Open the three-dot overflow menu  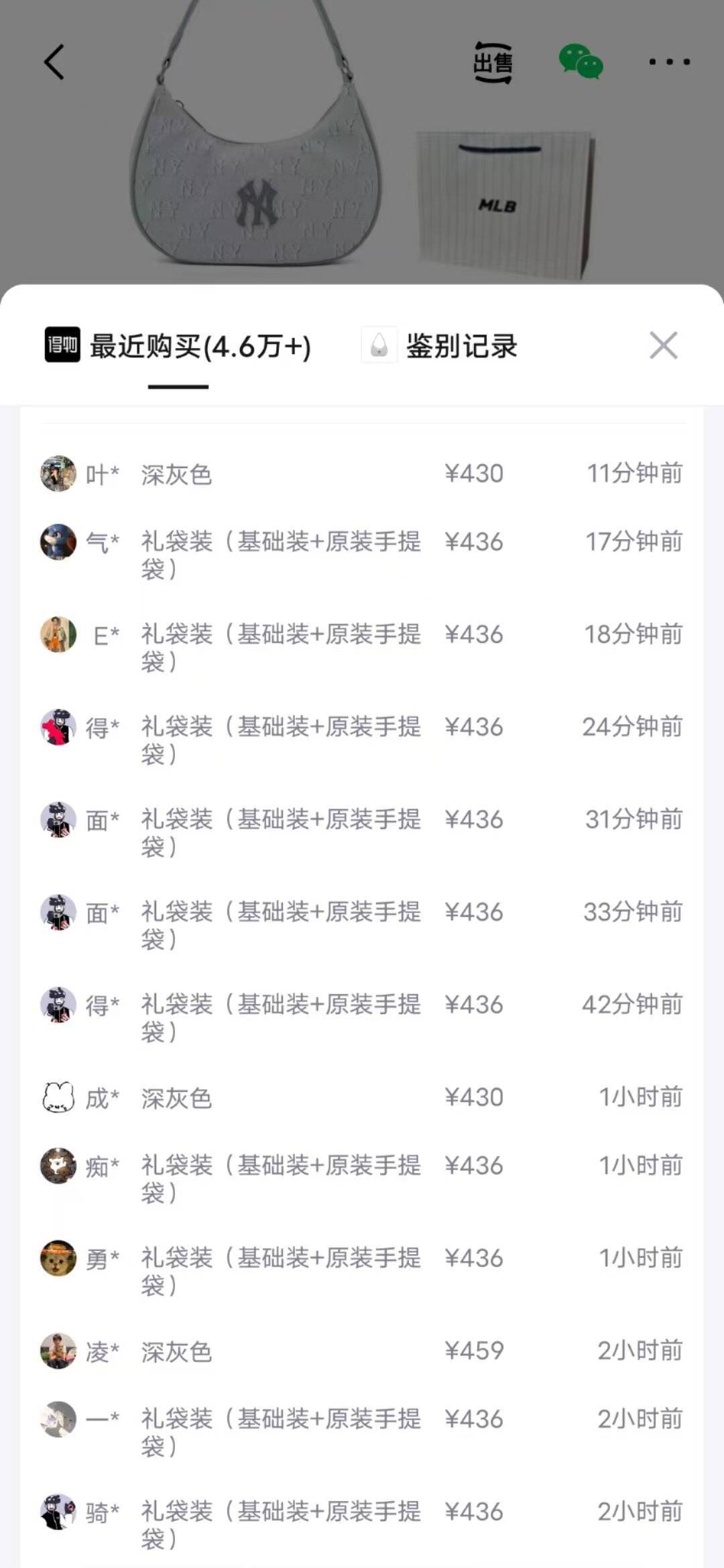[668, 62]
